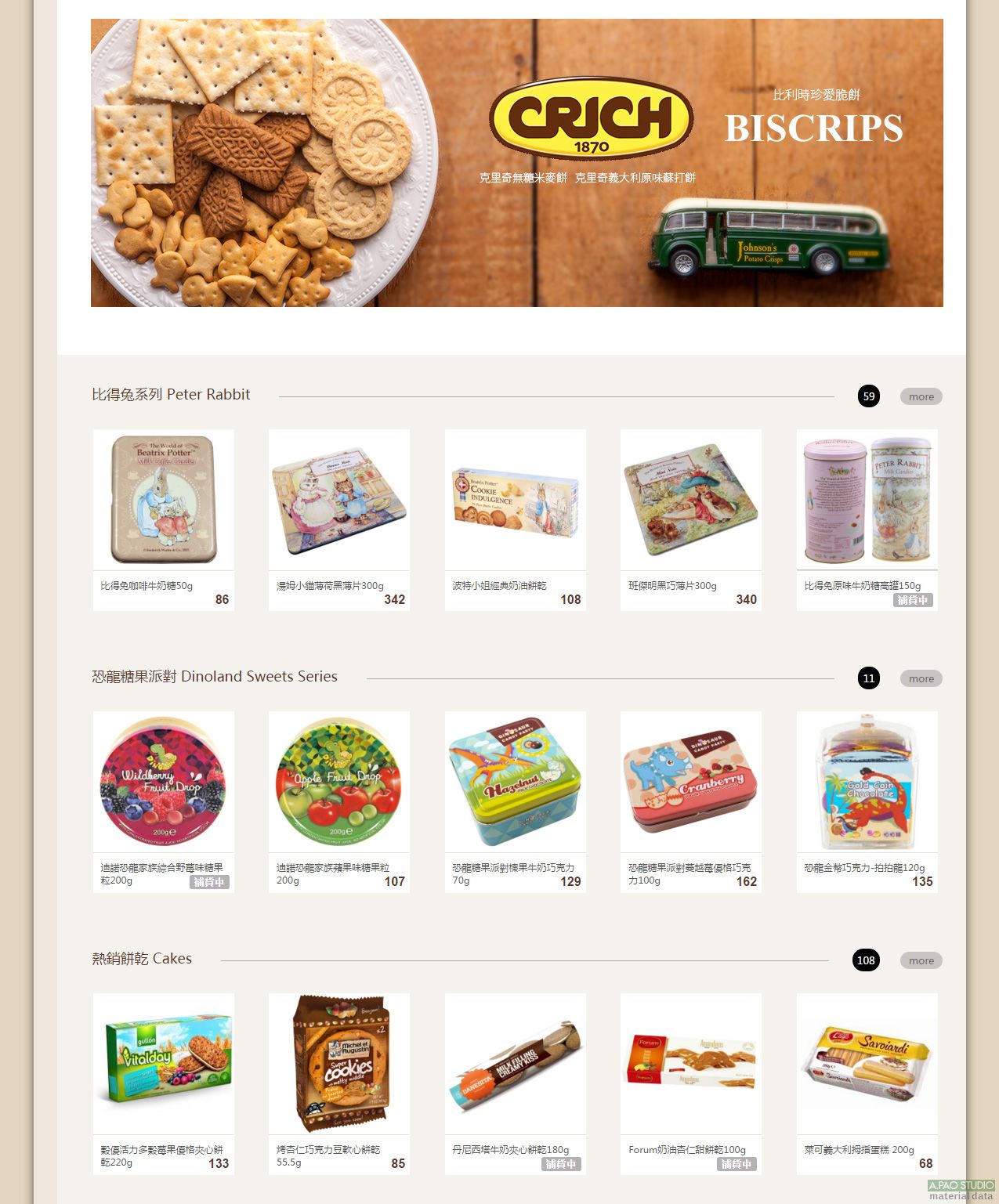This screenshot has width=999, height=1204.
Task: Open 比得兔咖啡牛奶糖50g product
Action: click(163, 500)
